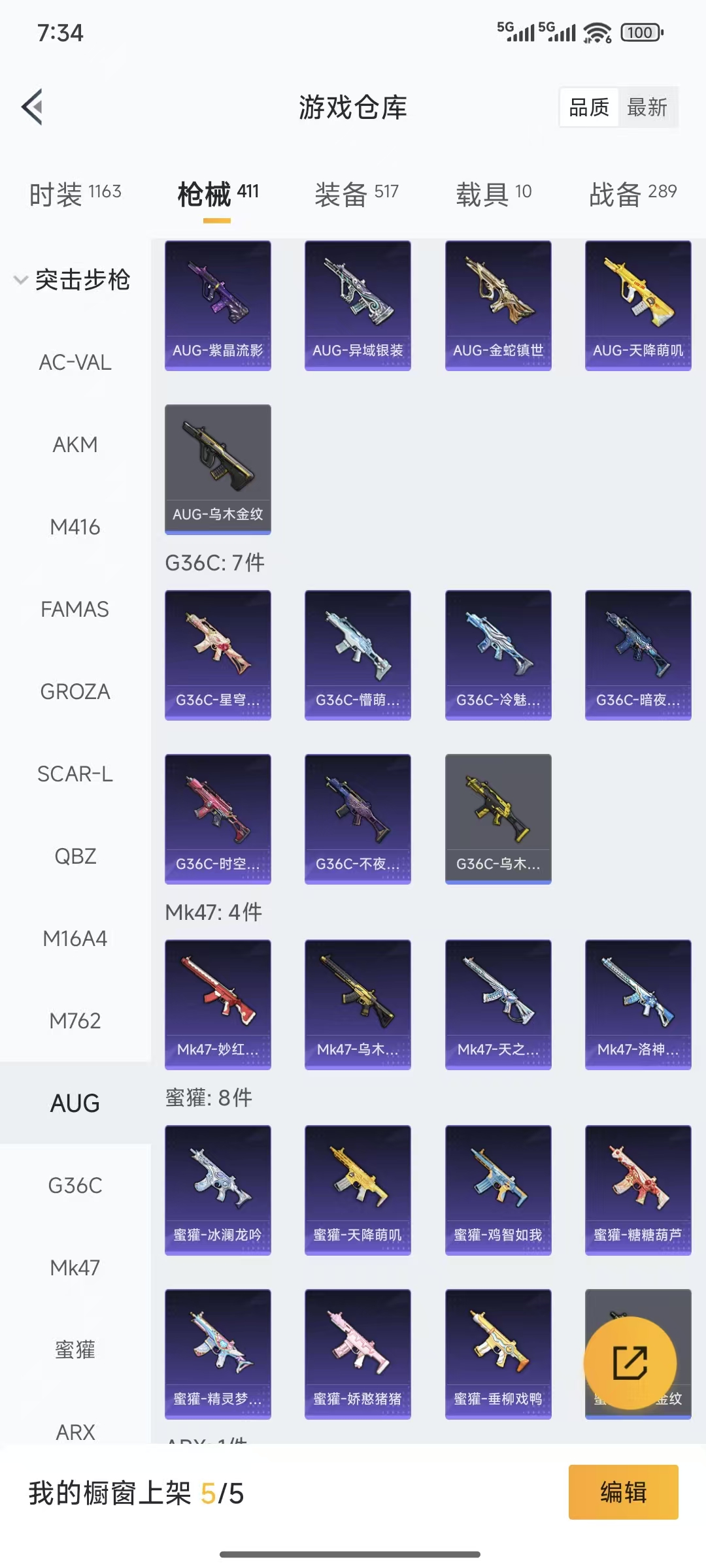Viewport: 706px width, 1568px height.
Task: View the 蜜獾-冰澜龙吟 skin
Action: tap(218, 1190)
